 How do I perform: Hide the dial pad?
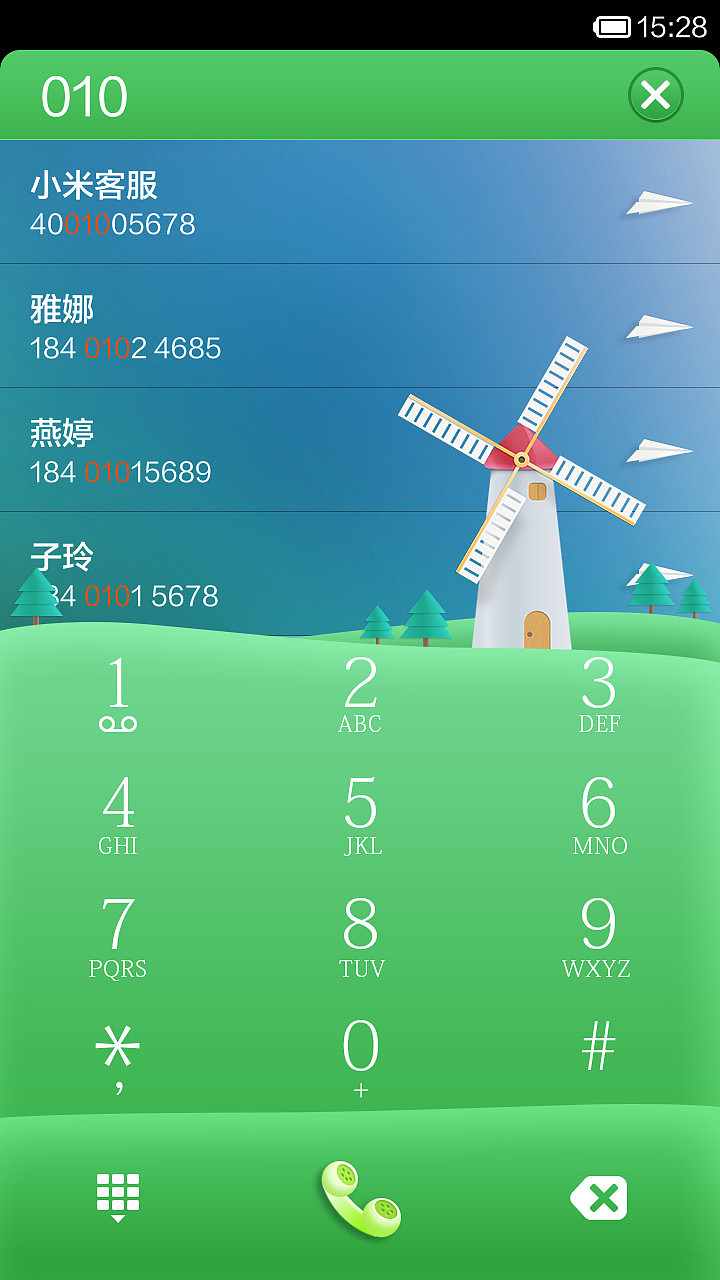coord(118,1197)
